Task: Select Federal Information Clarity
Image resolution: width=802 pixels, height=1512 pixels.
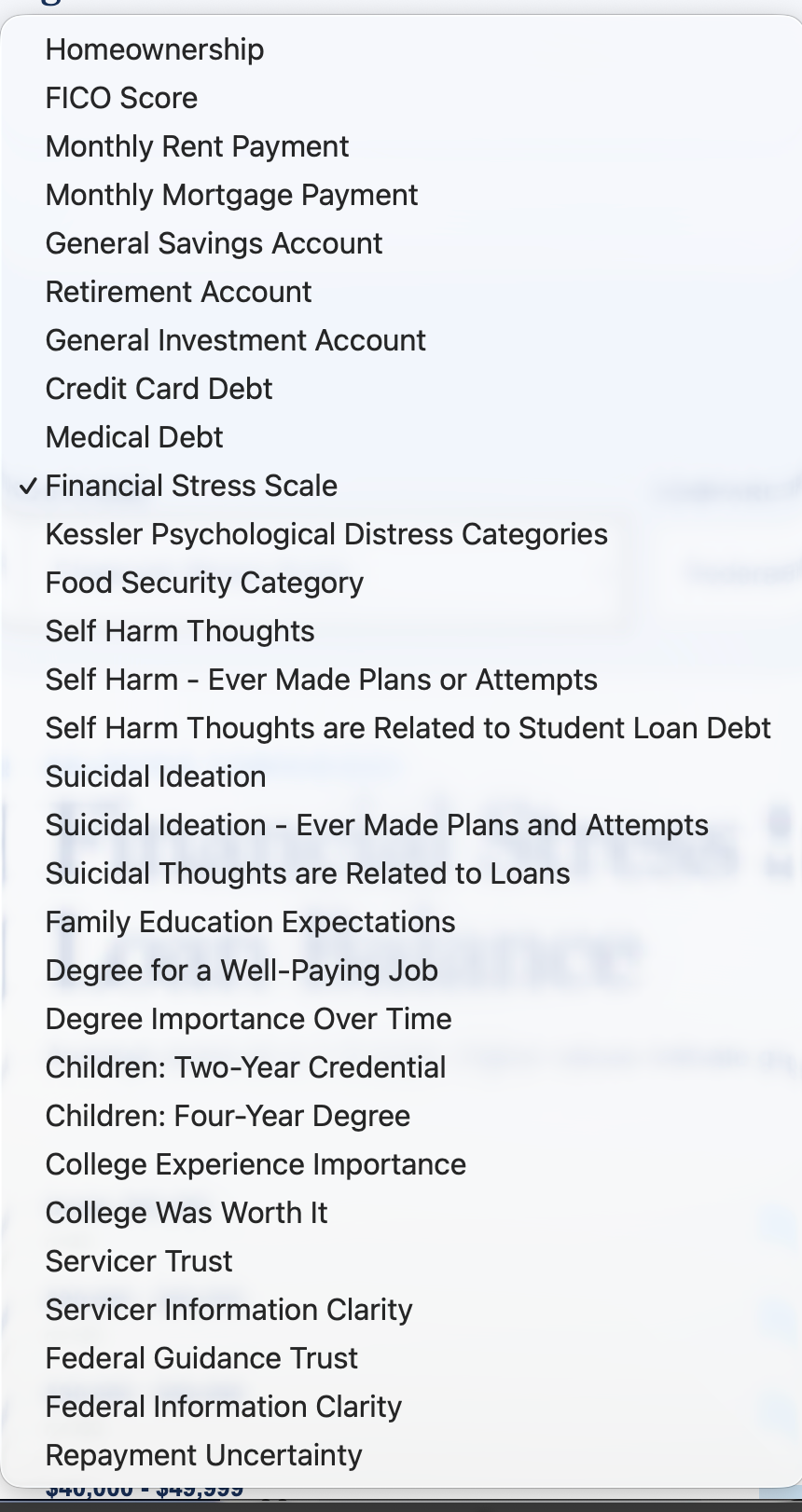Action: (401, 1407)
